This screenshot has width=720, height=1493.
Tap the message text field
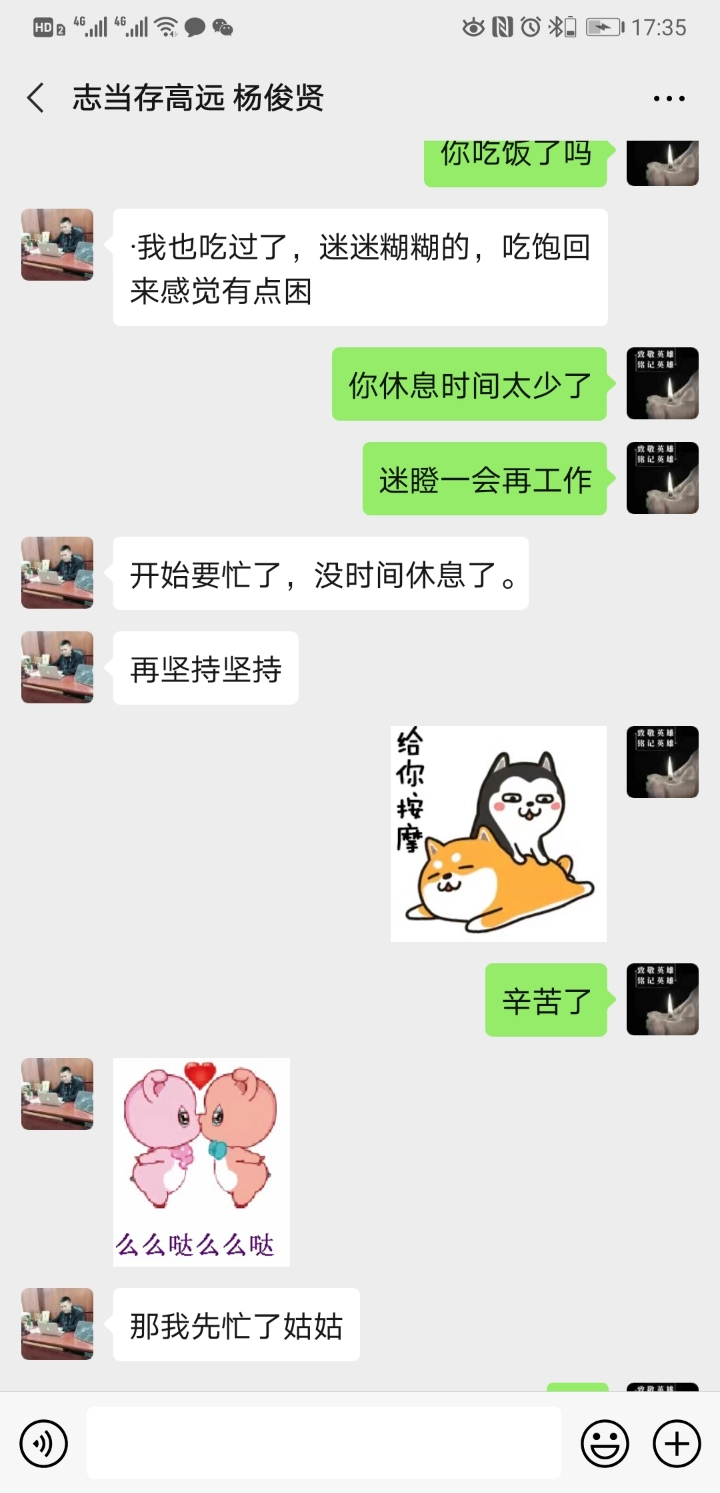[323, 1443]
